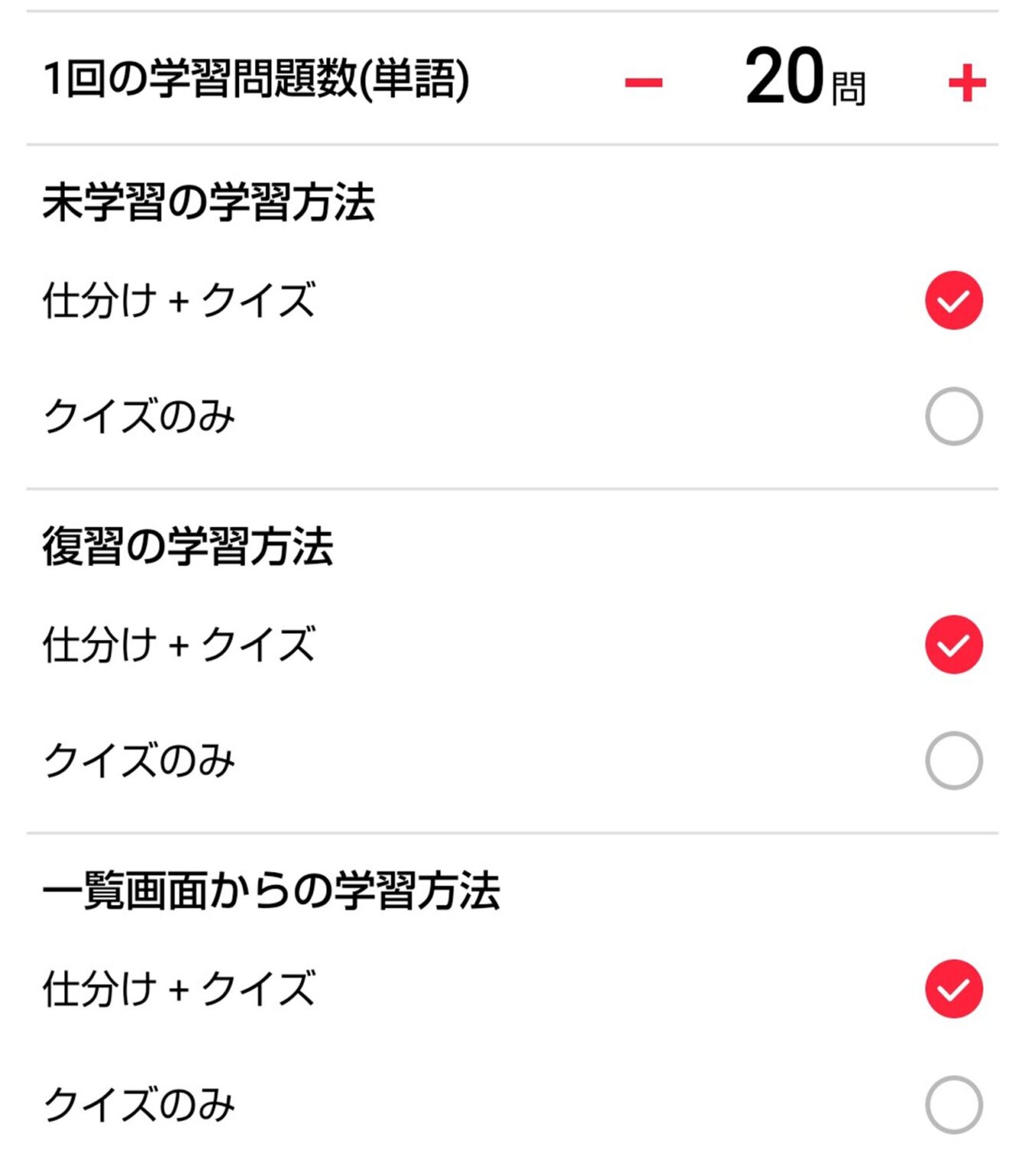Tap the plus icon to increase question count
The image size is (1025, 1176).
pyautogui.click(x=966, y=83)
